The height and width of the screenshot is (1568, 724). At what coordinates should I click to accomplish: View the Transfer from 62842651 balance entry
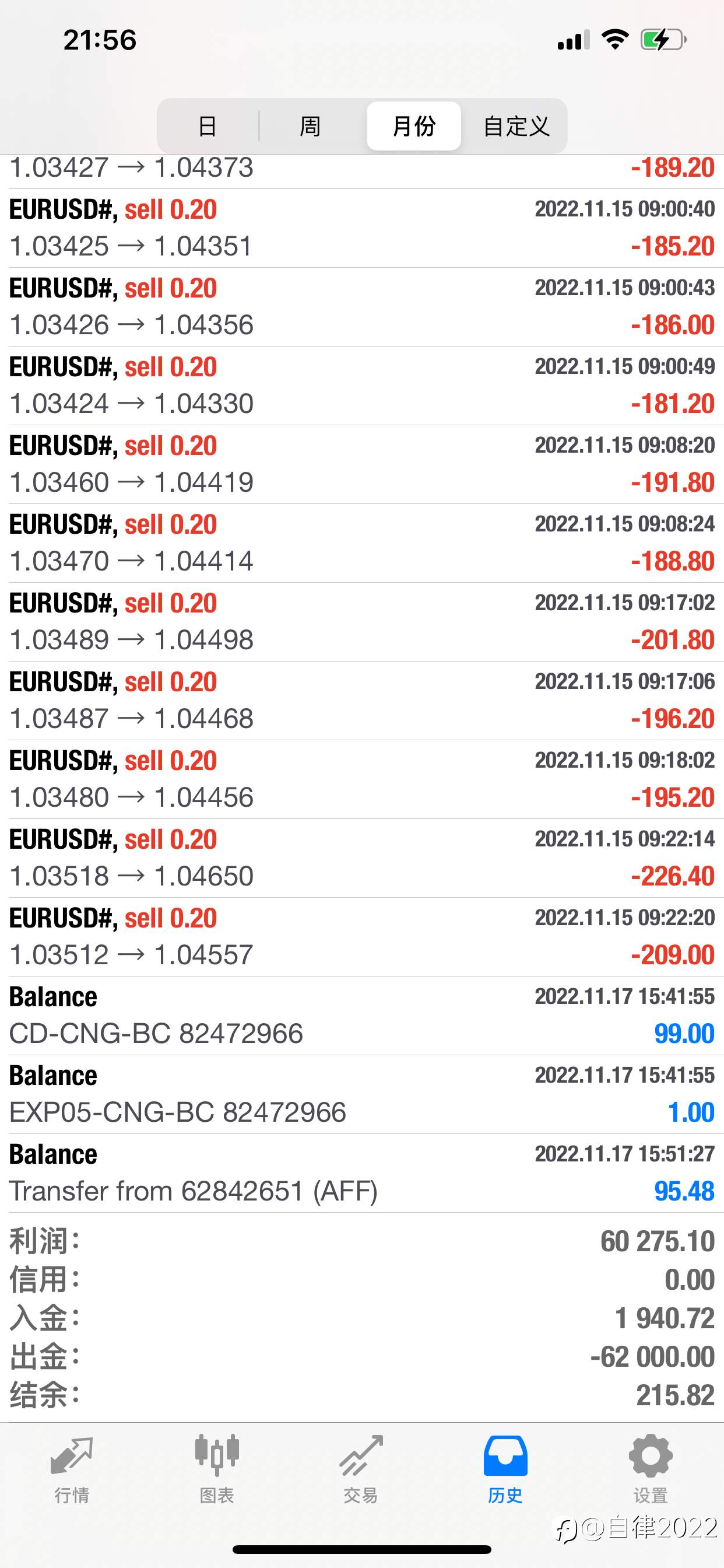point(362,1173)
